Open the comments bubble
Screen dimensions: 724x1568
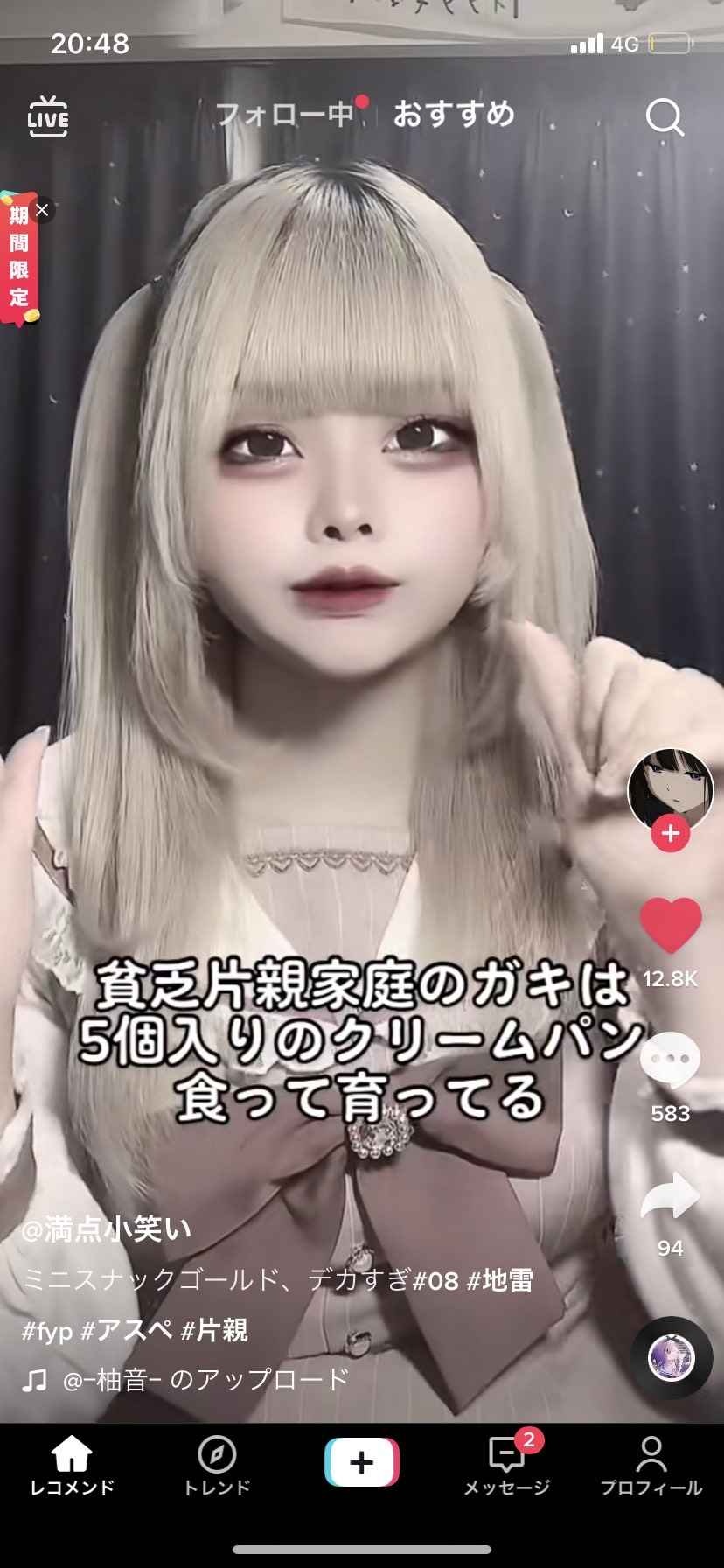tap(670, 1060)
